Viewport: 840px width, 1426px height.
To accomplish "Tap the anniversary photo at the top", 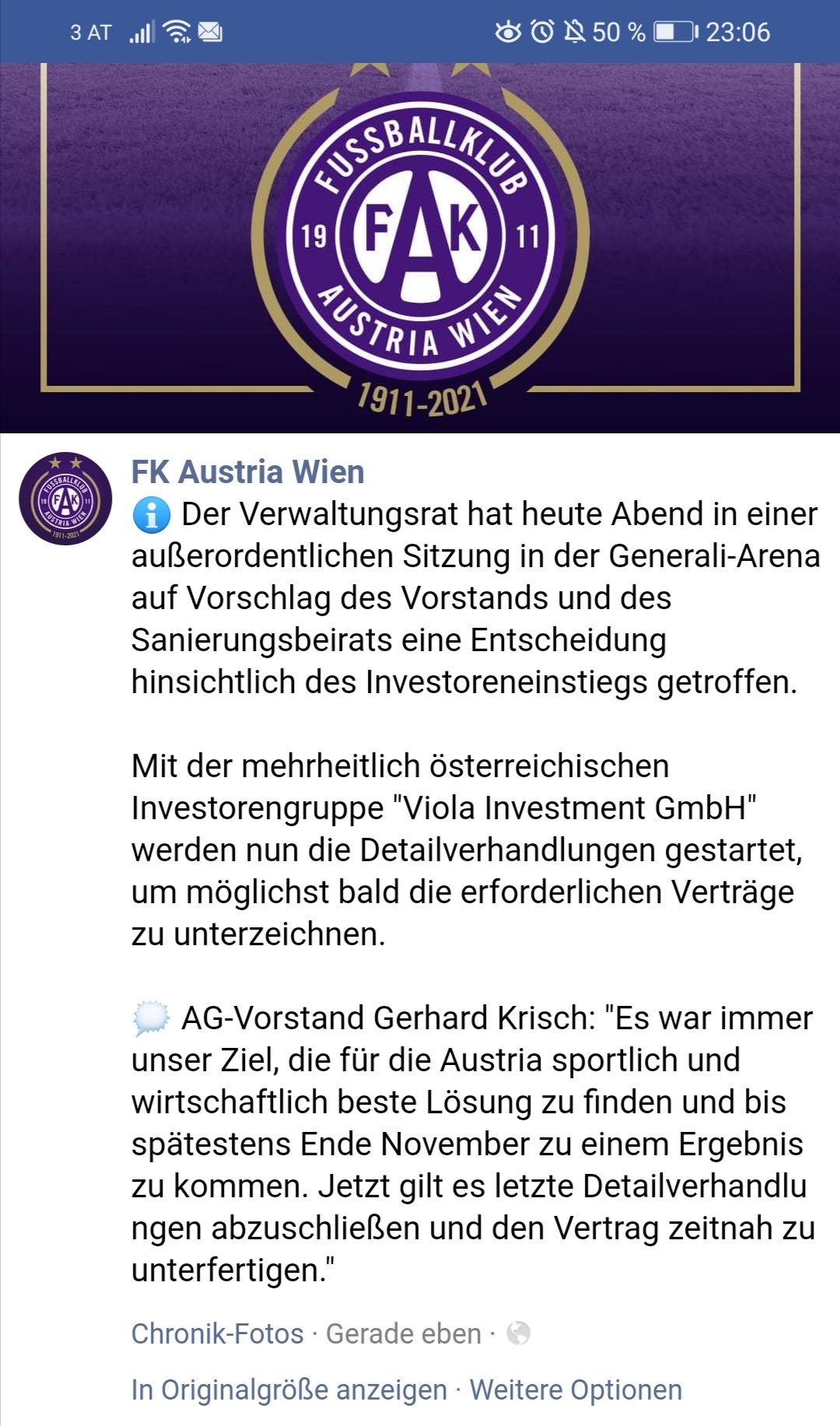I will pos(420,247).
